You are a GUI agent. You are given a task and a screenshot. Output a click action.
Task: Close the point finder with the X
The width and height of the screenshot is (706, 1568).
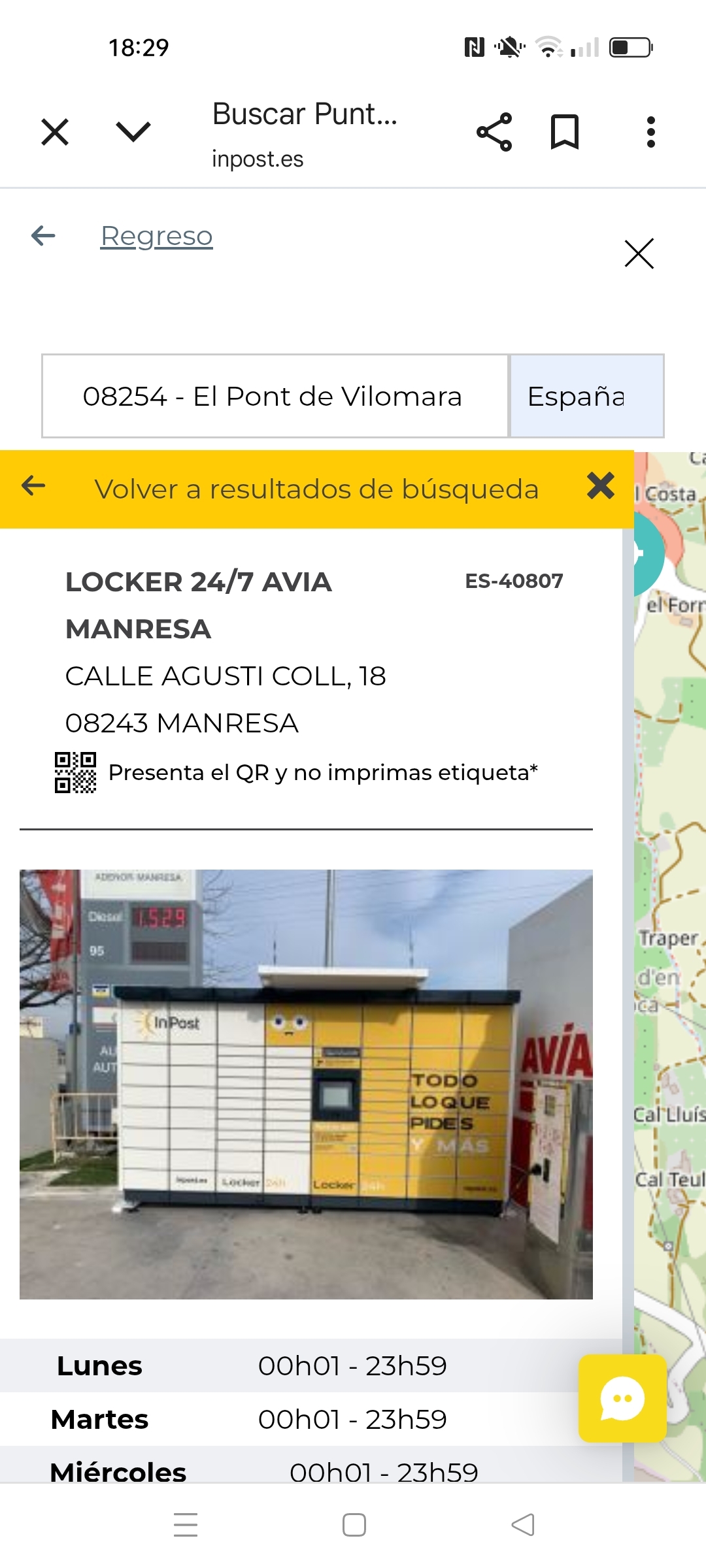[639, 253]
